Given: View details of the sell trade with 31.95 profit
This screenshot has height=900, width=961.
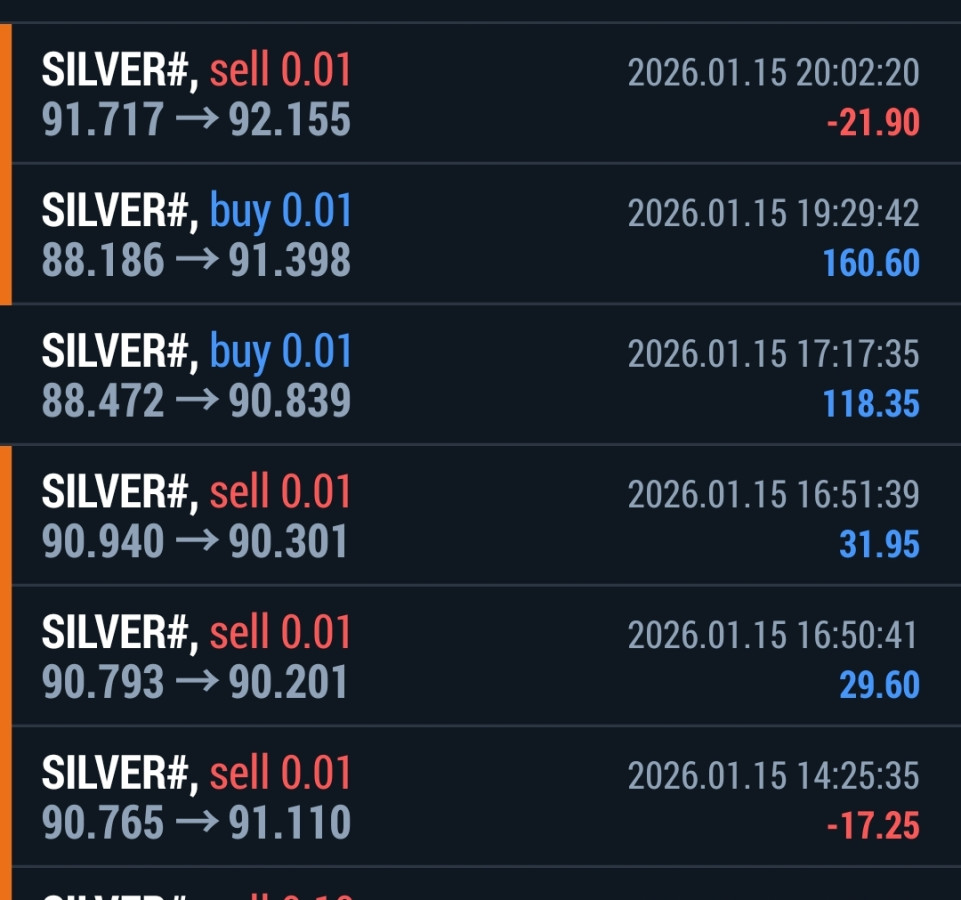Looking at the screenshot, I should coord(480,516).
